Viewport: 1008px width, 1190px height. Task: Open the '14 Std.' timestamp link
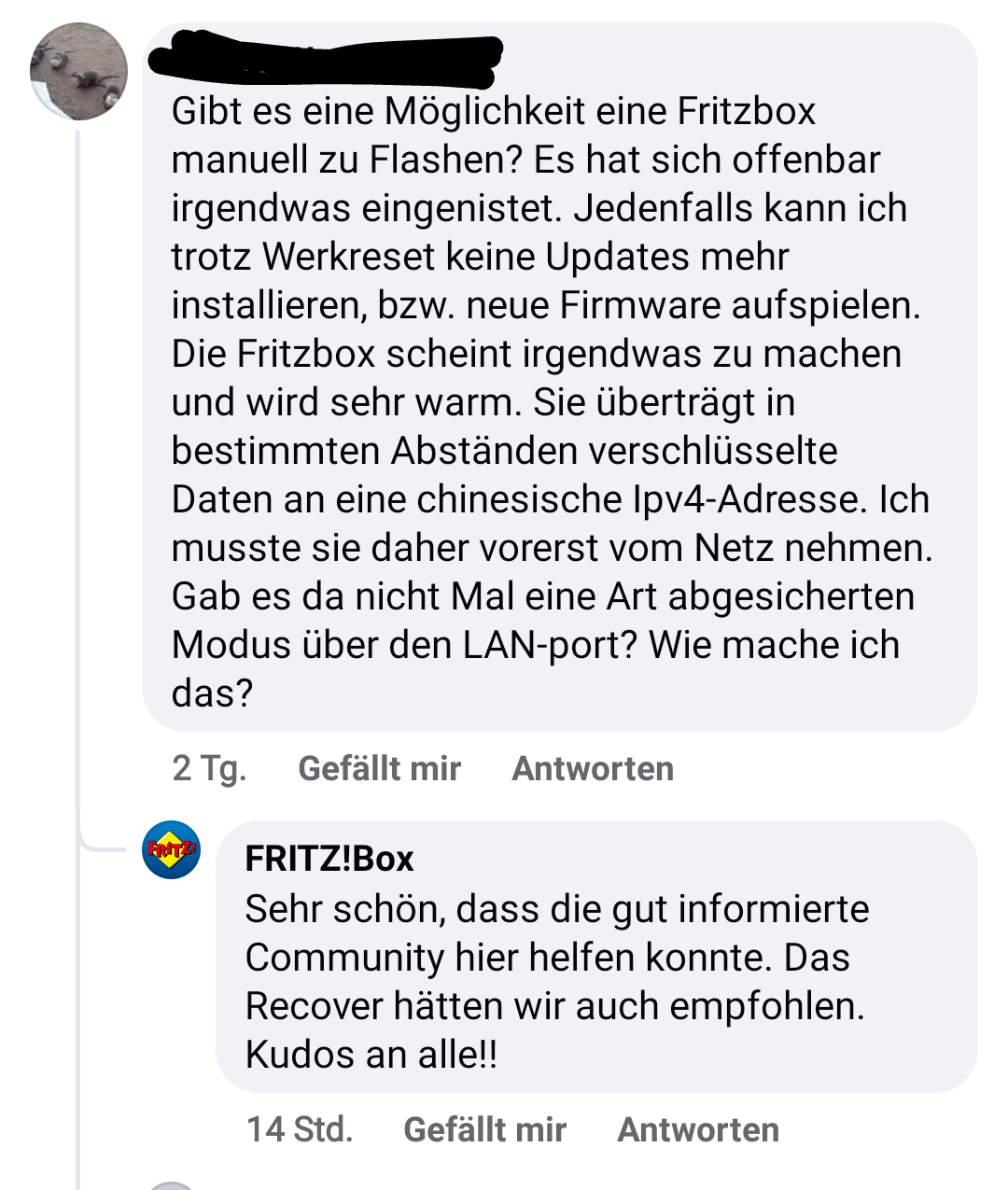coord(298,1129)
